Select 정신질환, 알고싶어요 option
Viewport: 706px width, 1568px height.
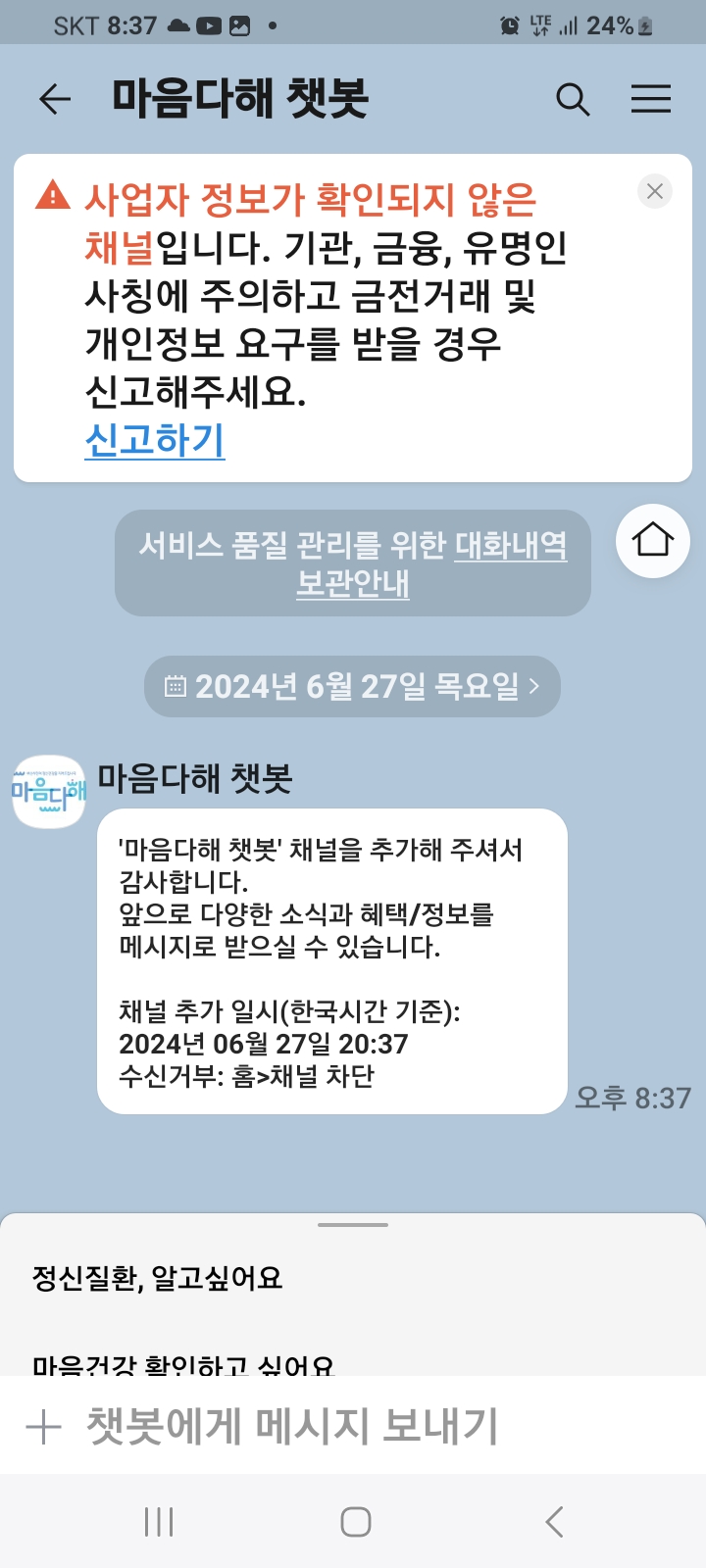[158, 1278]
